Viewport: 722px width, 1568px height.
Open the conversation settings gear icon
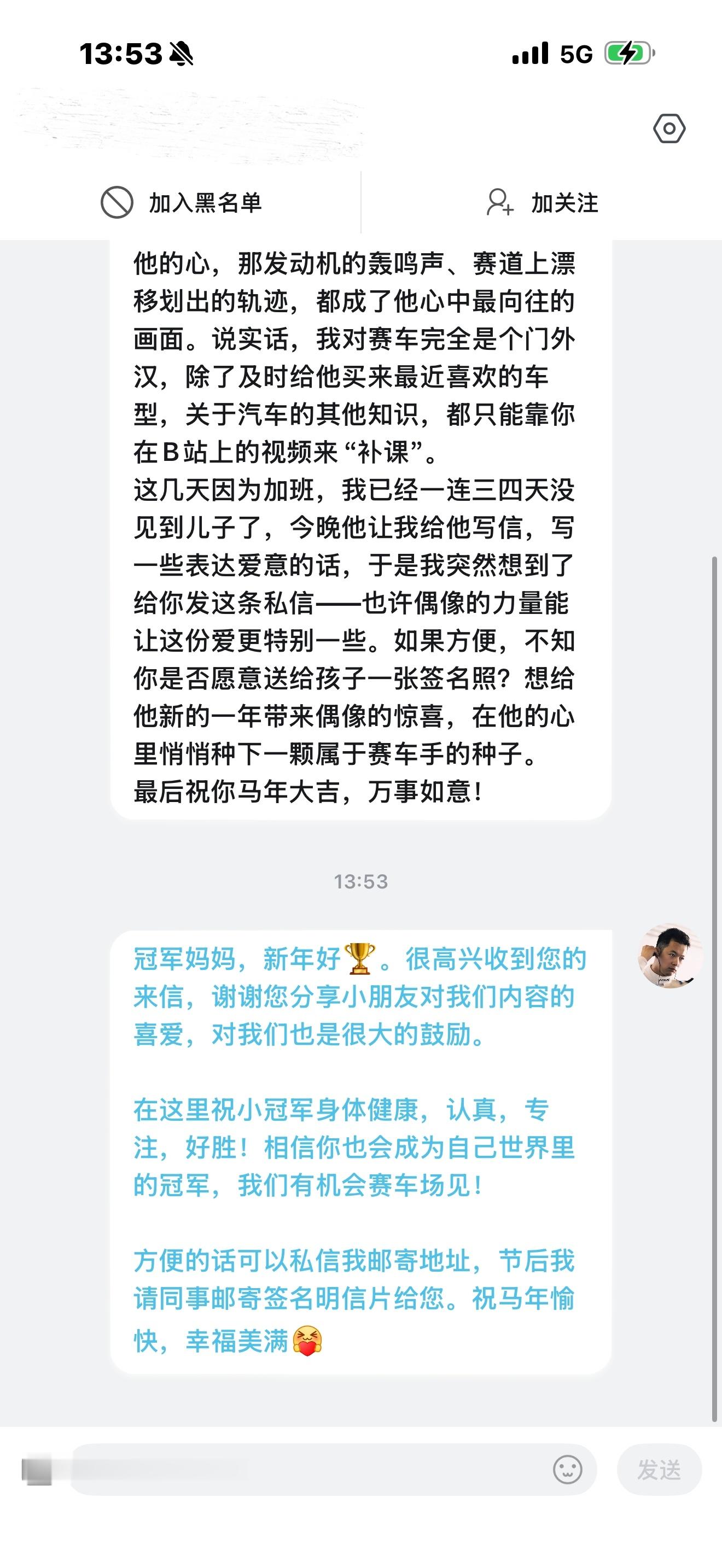[669, 128]
